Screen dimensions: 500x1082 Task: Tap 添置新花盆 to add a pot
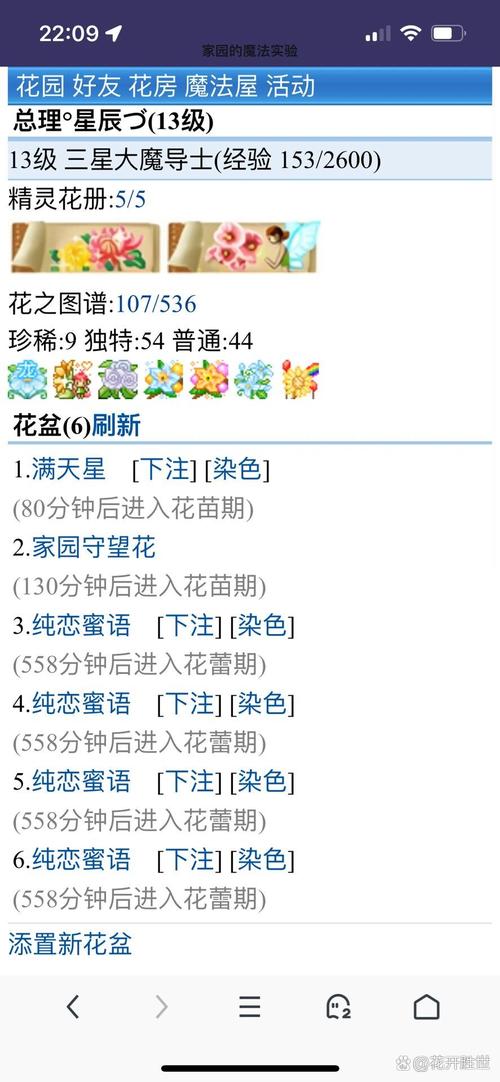tap(70, 944)
